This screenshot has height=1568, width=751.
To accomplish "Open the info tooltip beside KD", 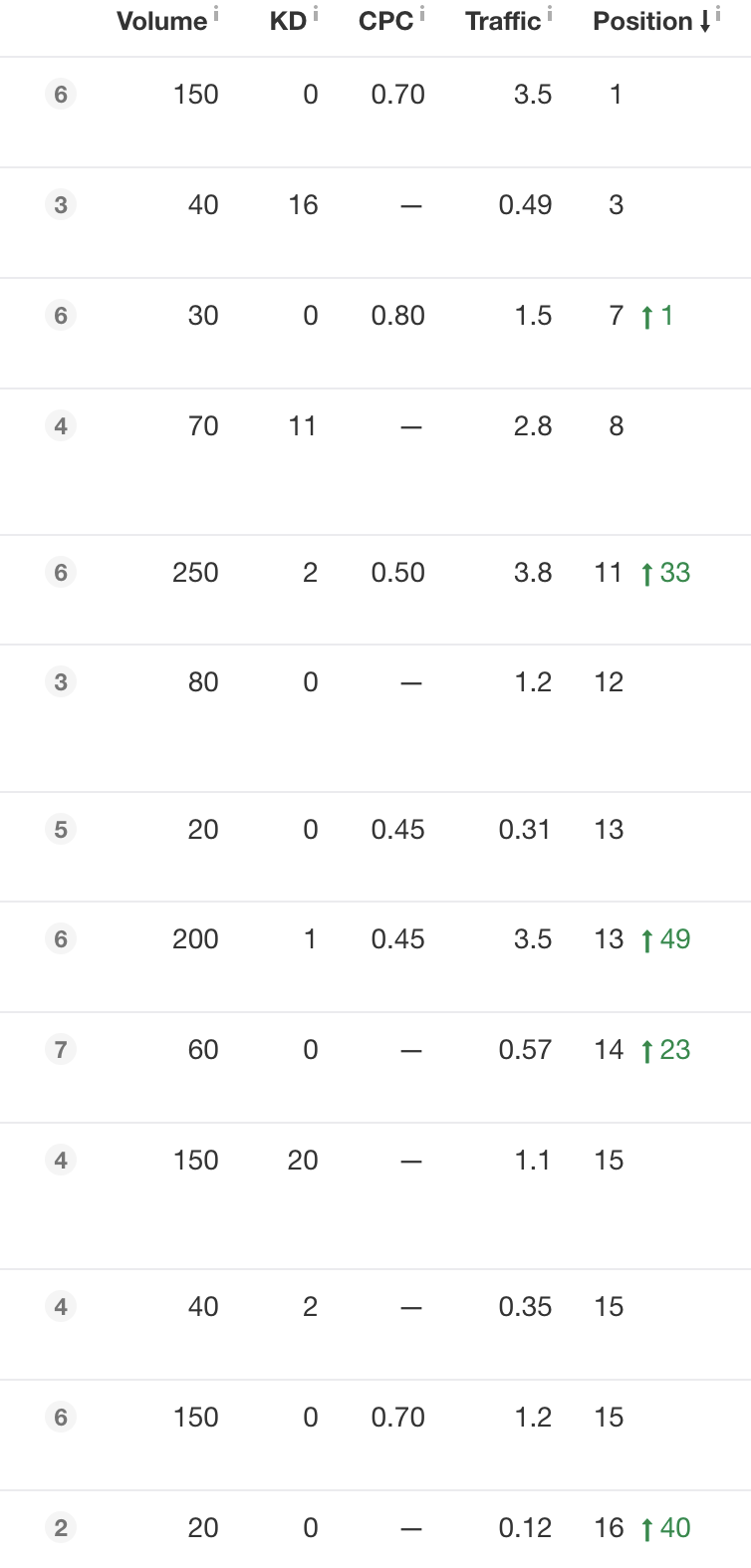I will [316, 14].
